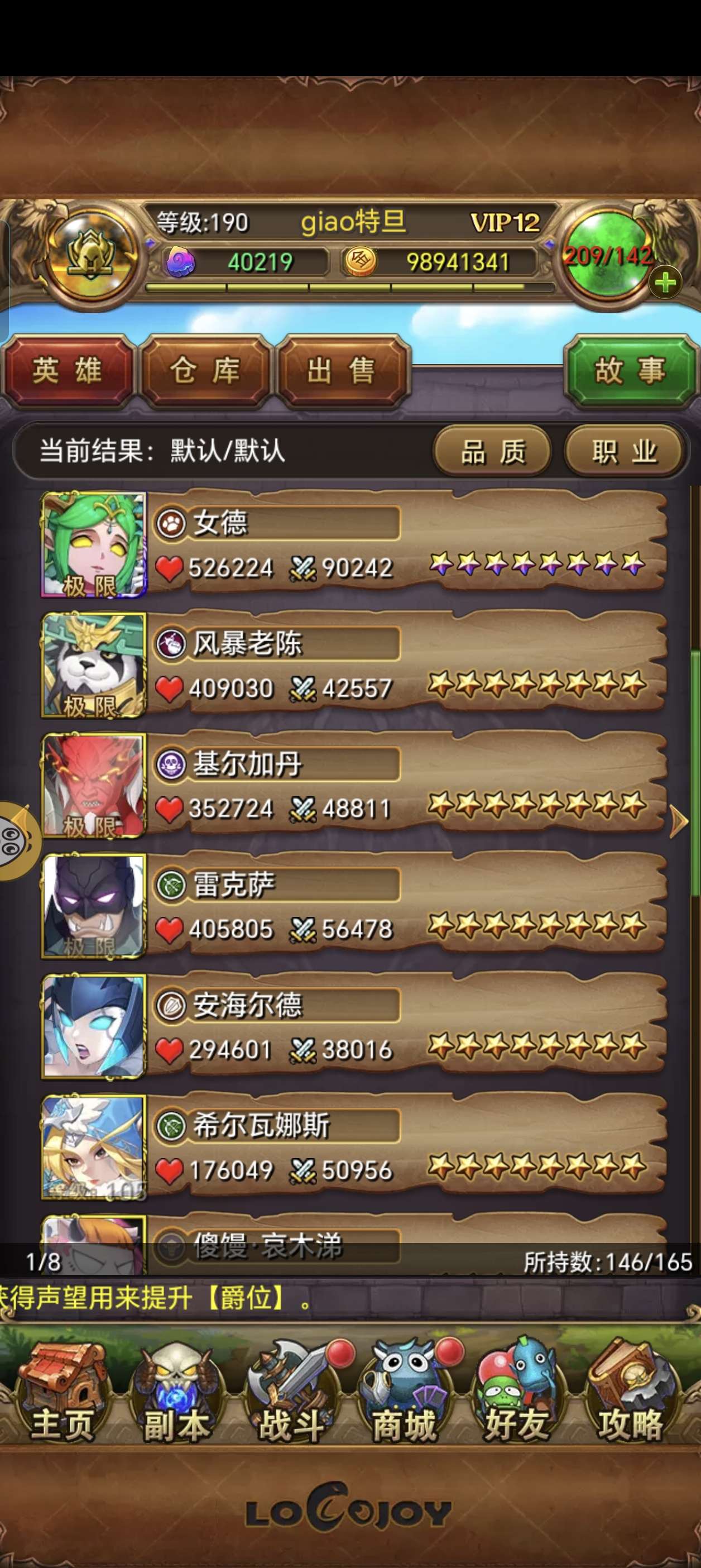701x1568 pixels.
Task: Filter heroes by 职业 class
Action: point(625,452)
